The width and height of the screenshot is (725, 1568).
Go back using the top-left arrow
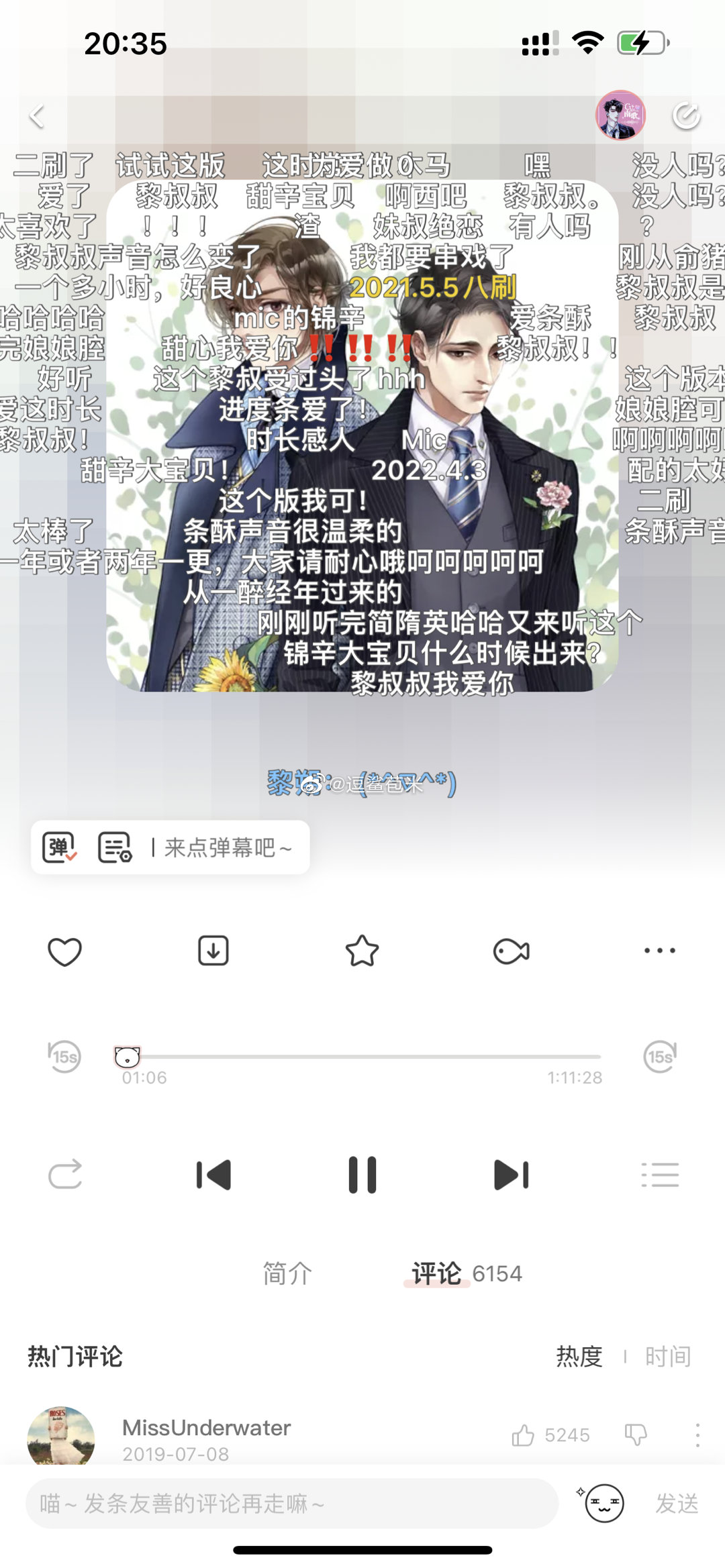37,116
